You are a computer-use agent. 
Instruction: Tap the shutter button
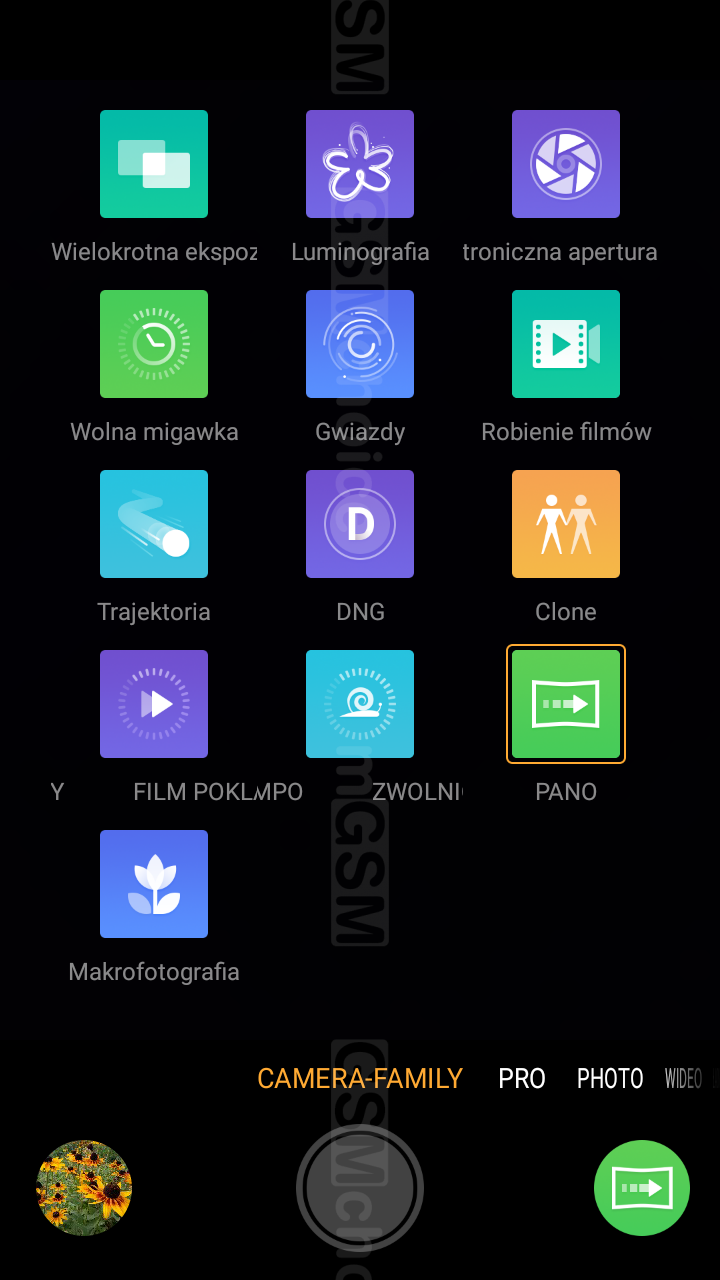[360, 1188]
